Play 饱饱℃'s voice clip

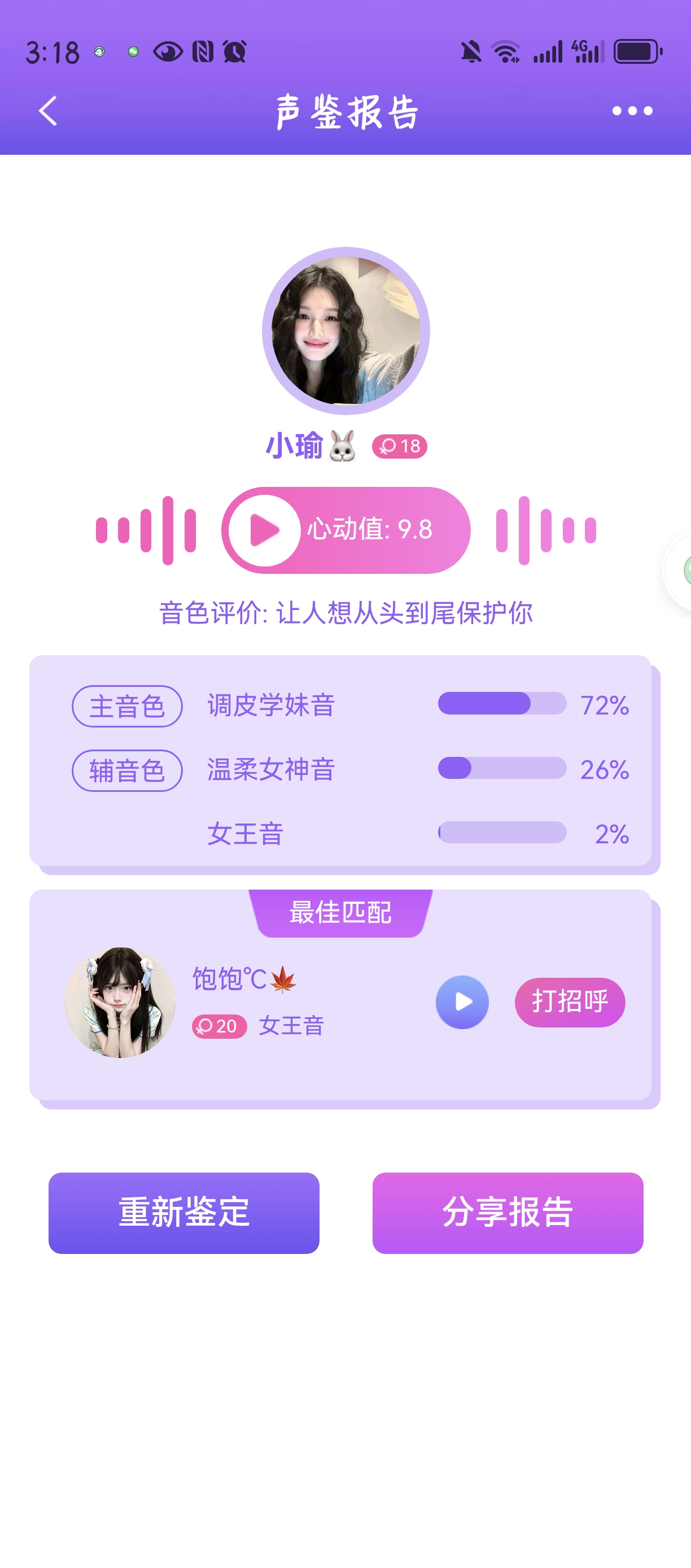coord(462,1002)
